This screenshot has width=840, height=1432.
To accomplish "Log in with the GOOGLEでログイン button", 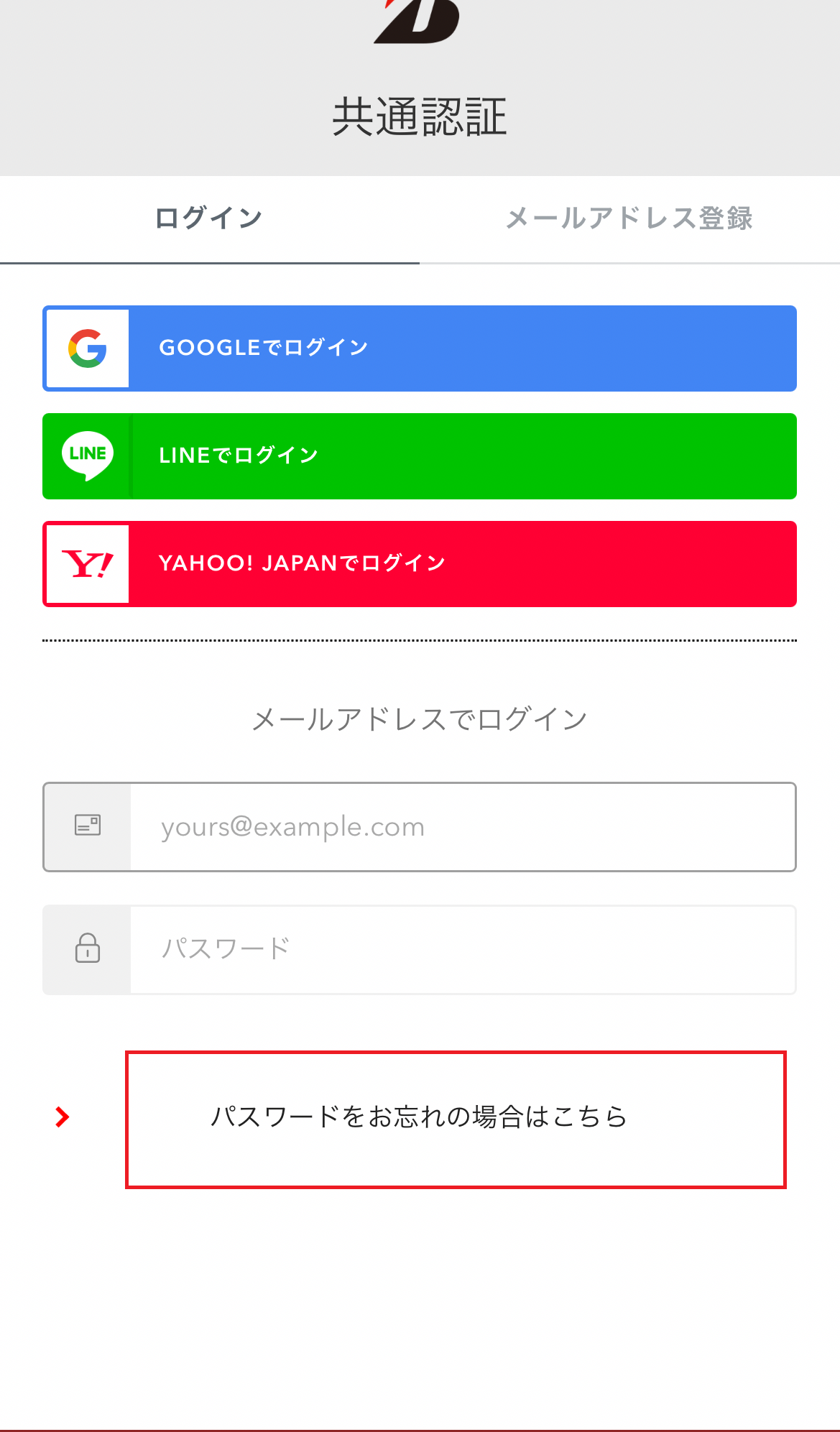I will [420, 348].
